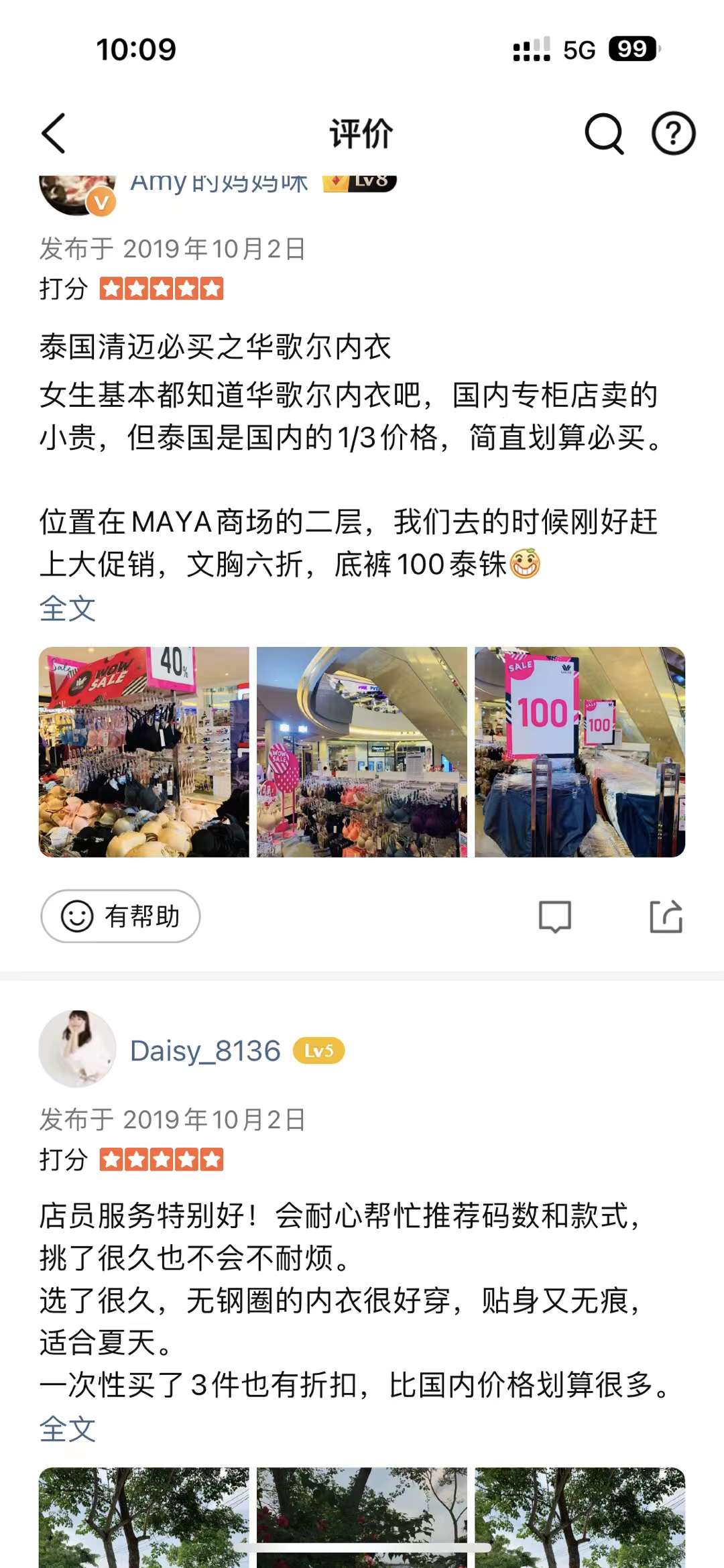Open the Daisy_8136 username link
Image resolution: width=724 pixels, height=1568 pixels.
(x=205, y=1050)
